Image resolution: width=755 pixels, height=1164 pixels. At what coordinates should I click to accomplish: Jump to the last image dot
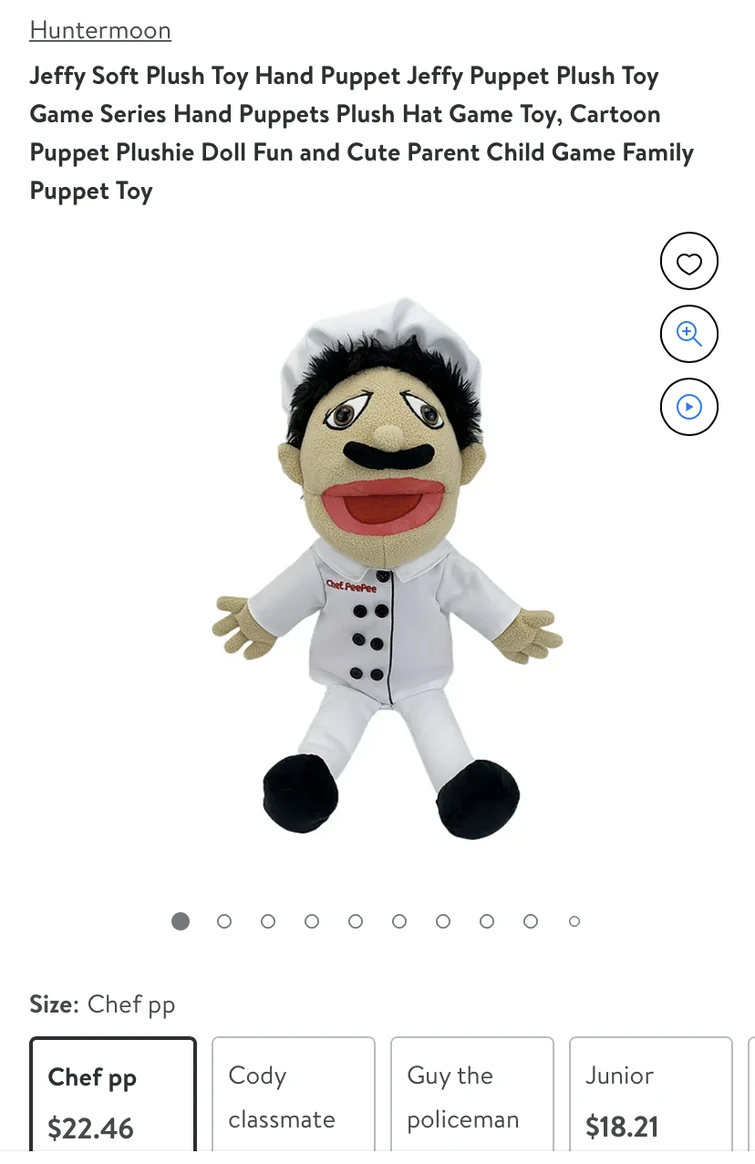coord(574,922)
